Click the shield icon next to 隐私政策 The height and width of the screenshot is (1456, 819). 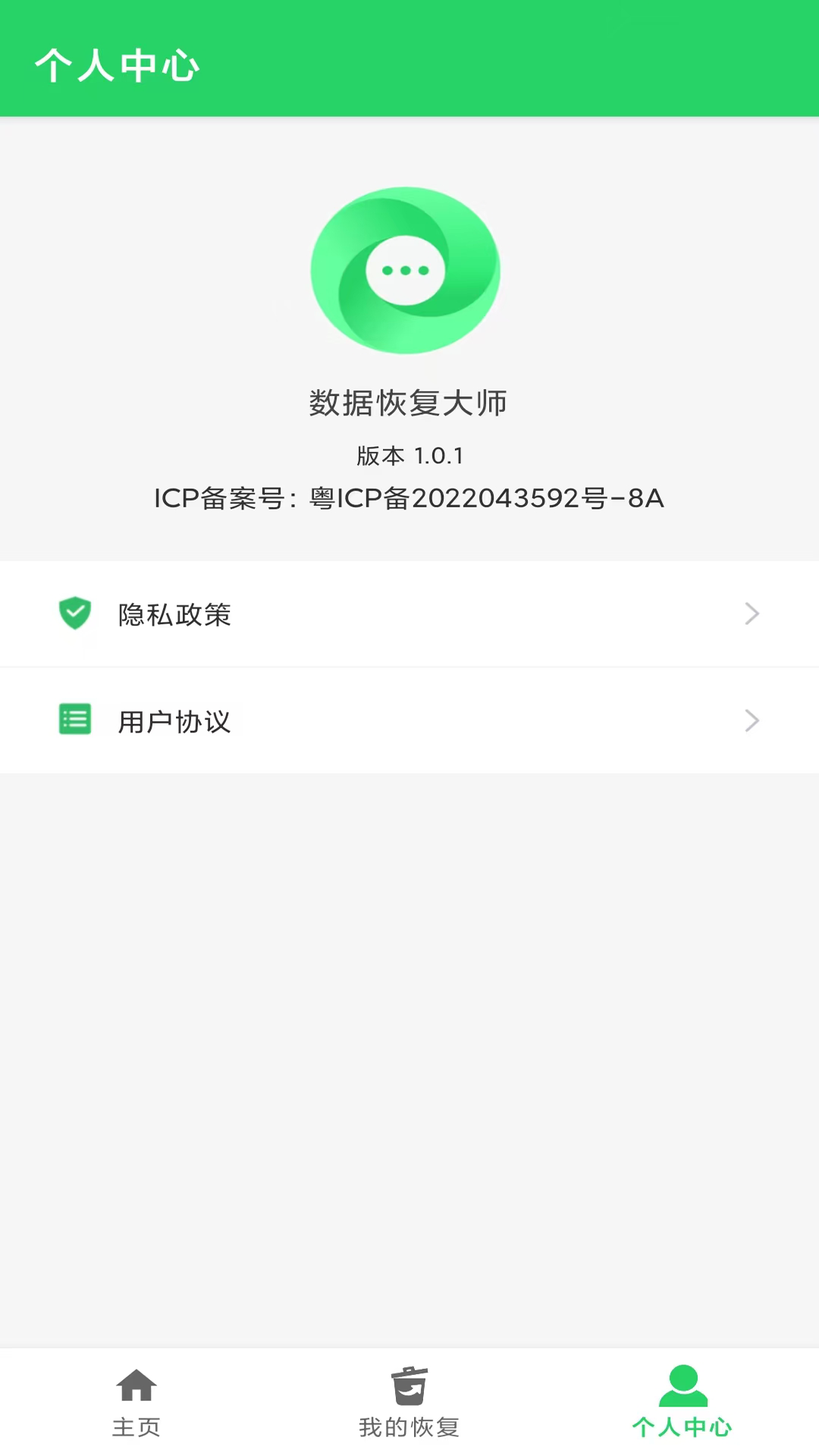(x=74, y=613)
